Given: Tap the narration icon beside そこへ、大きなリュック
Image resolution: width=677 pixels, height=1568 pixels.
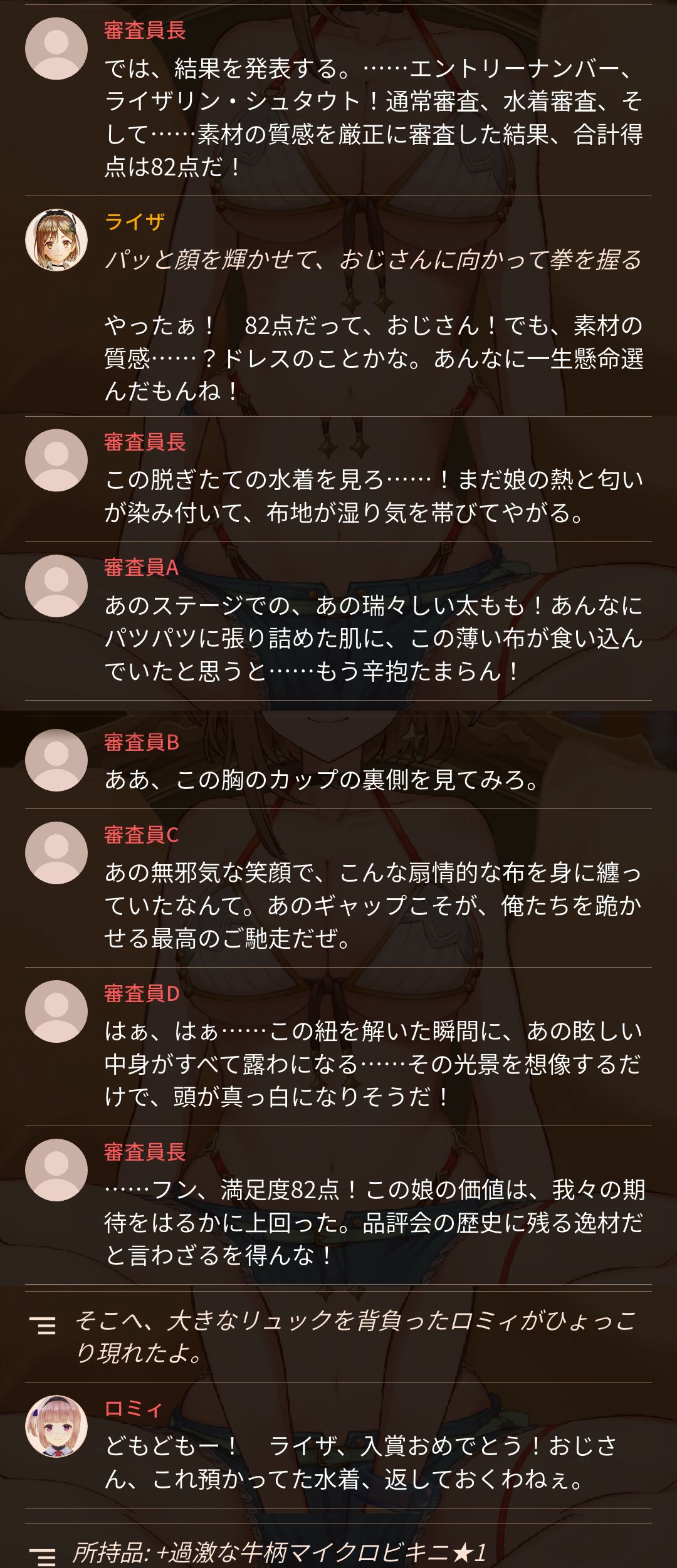Looking at the screenshot, I should (43, 1325).
